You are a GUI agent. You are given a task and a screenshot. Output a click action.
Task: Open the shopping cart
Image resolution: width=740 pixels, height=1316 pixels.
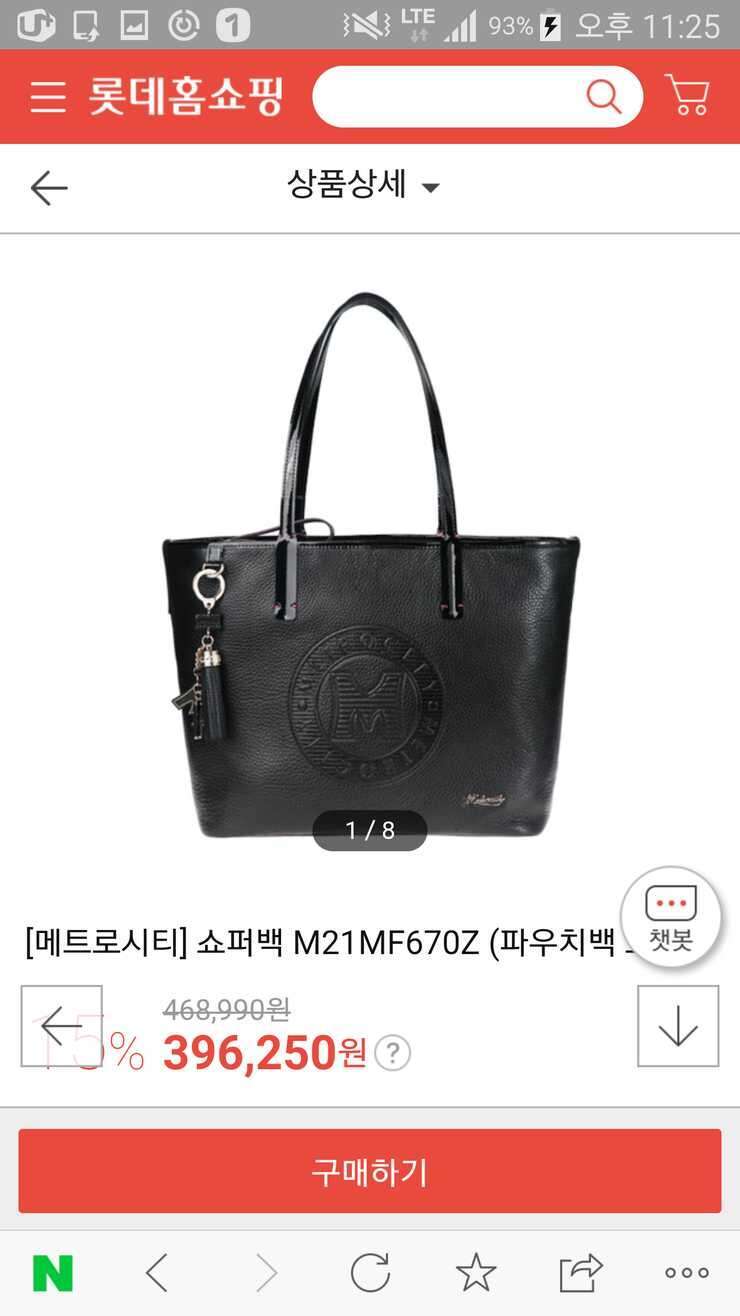688,96
